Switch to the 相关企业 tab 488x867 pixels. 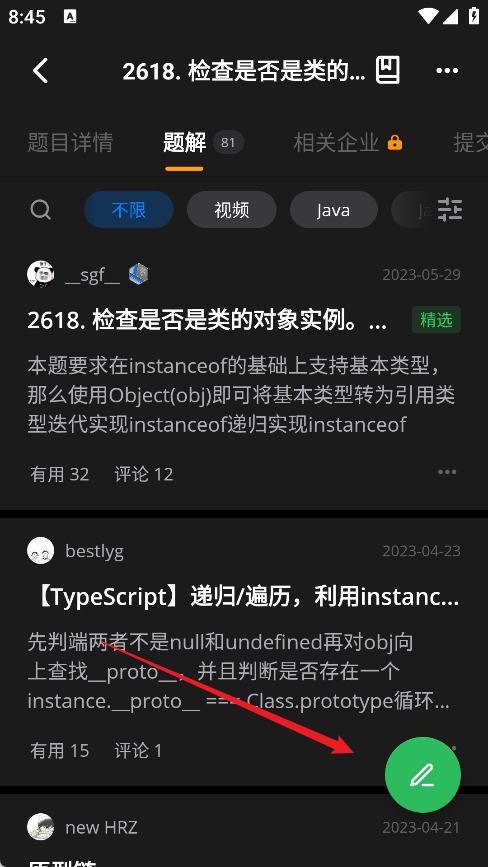point(348,143)
